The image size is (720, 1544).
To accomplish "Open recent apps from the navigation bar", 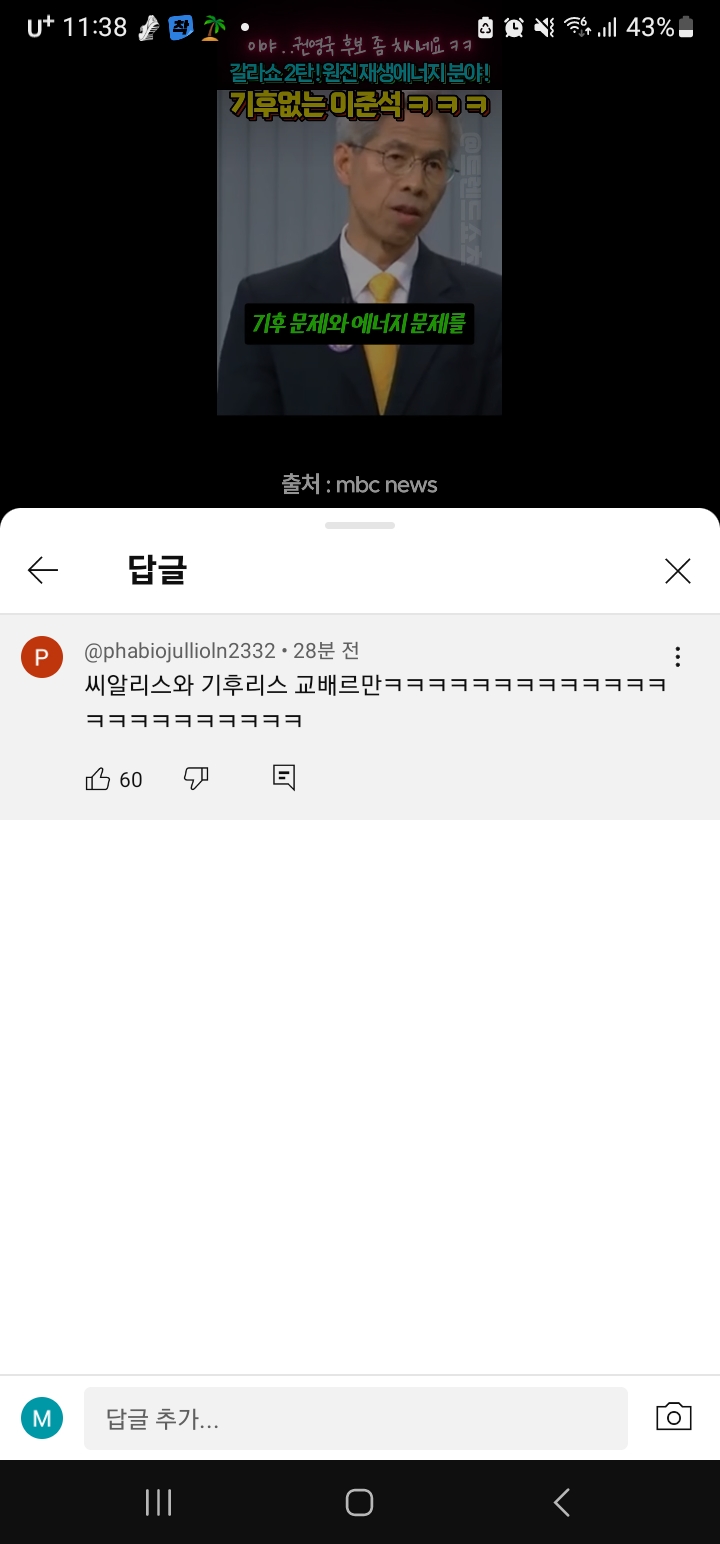I will click(x=158, y=1502).
